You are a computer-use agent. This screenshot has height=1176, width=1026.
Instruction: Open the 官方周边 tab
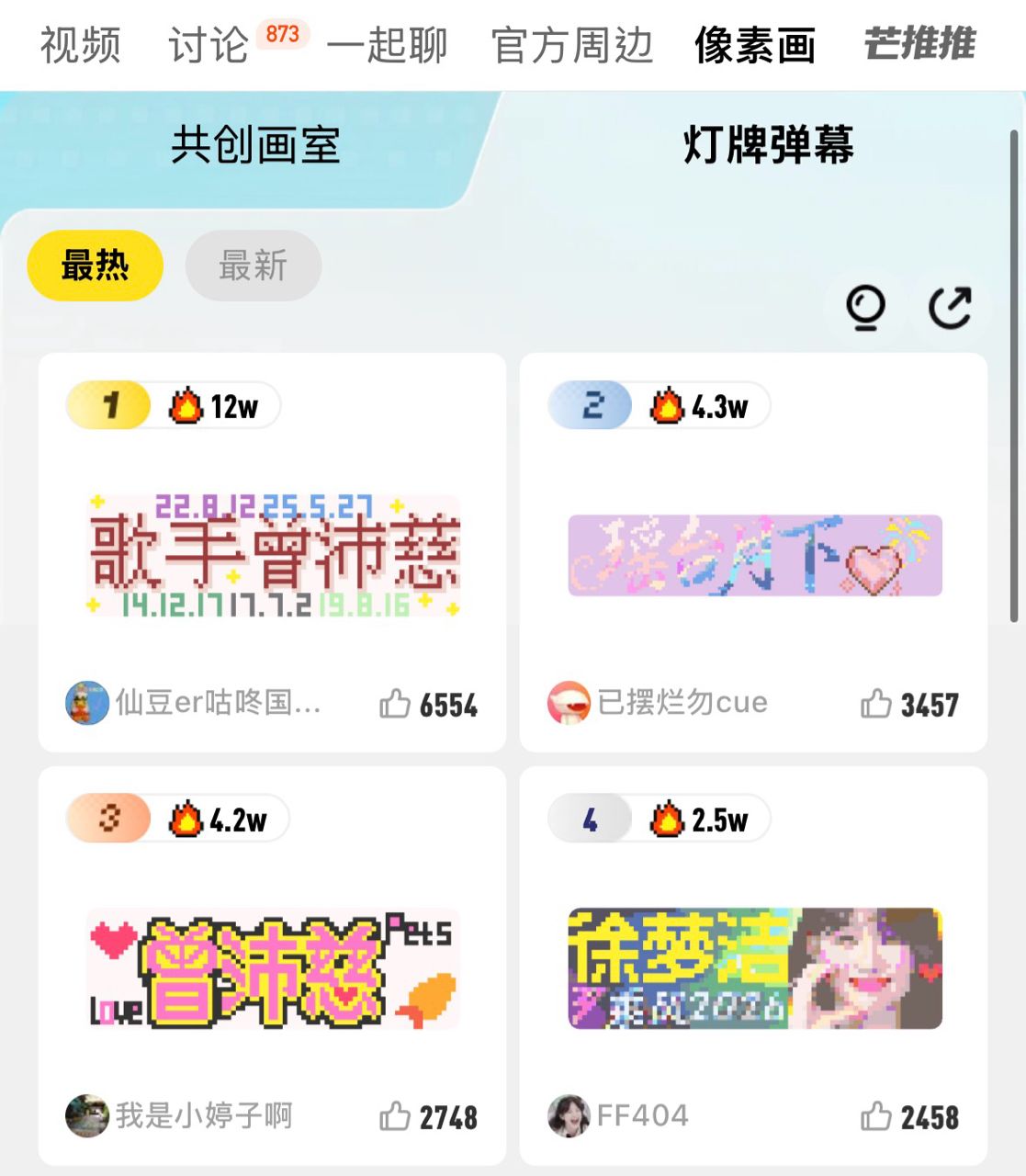(572, 45)
